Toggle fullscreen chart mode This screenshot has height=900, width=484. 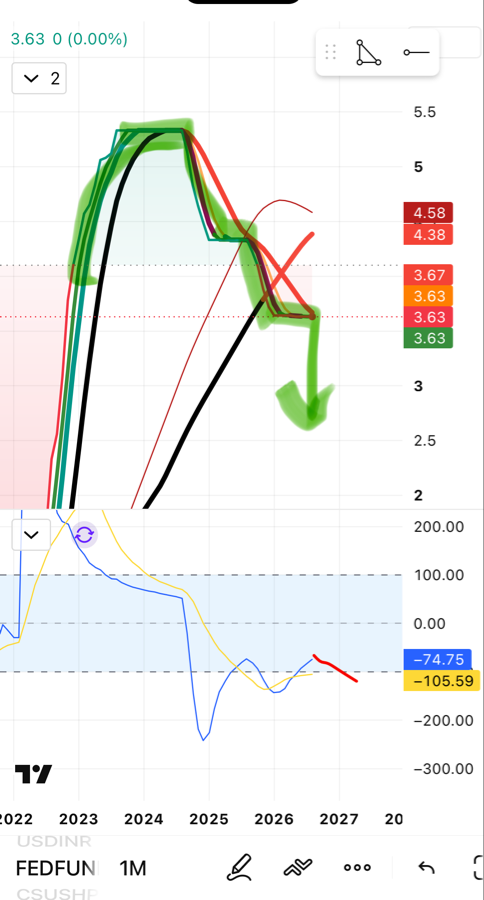(478, 867)
